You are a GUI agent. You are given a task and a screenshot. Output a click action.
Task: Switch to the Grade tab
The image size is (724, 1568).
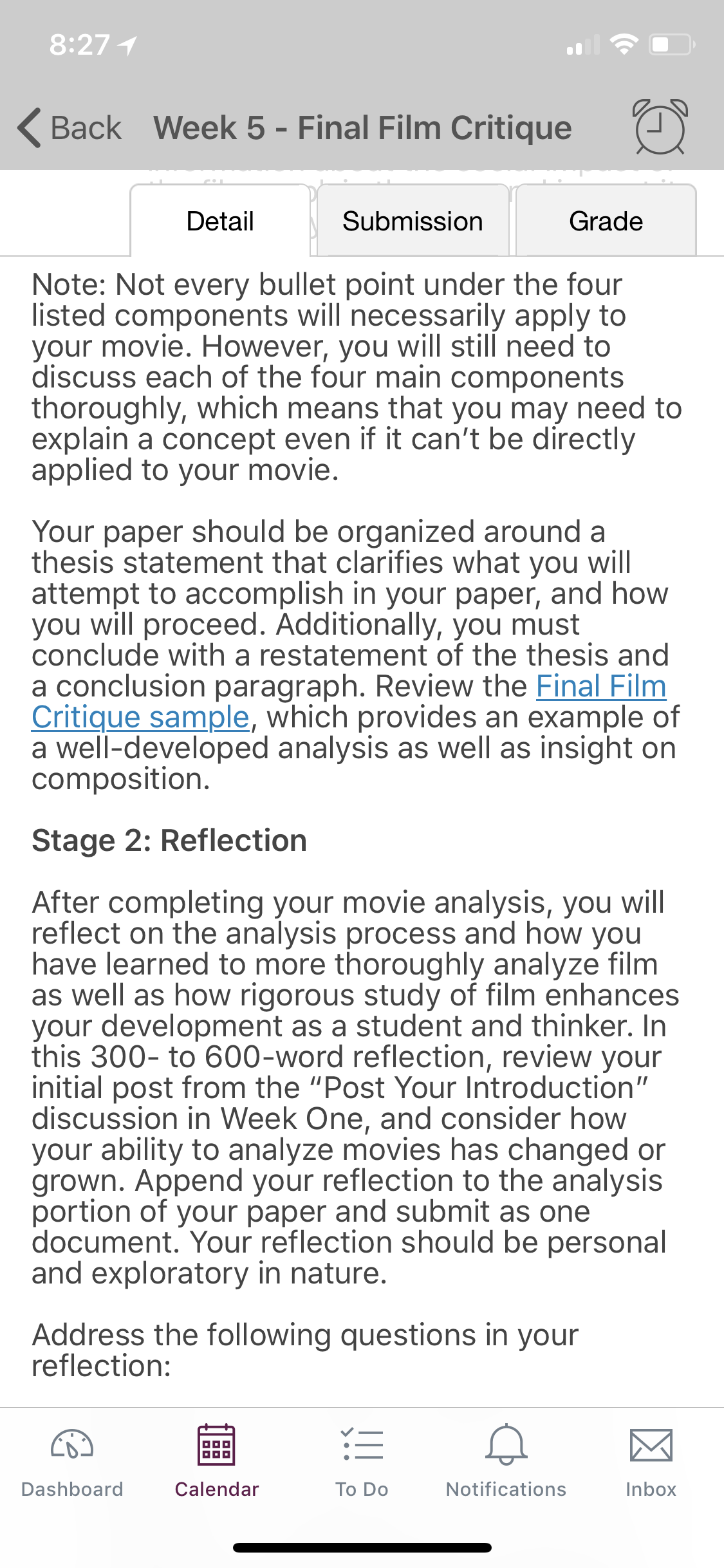606,221
